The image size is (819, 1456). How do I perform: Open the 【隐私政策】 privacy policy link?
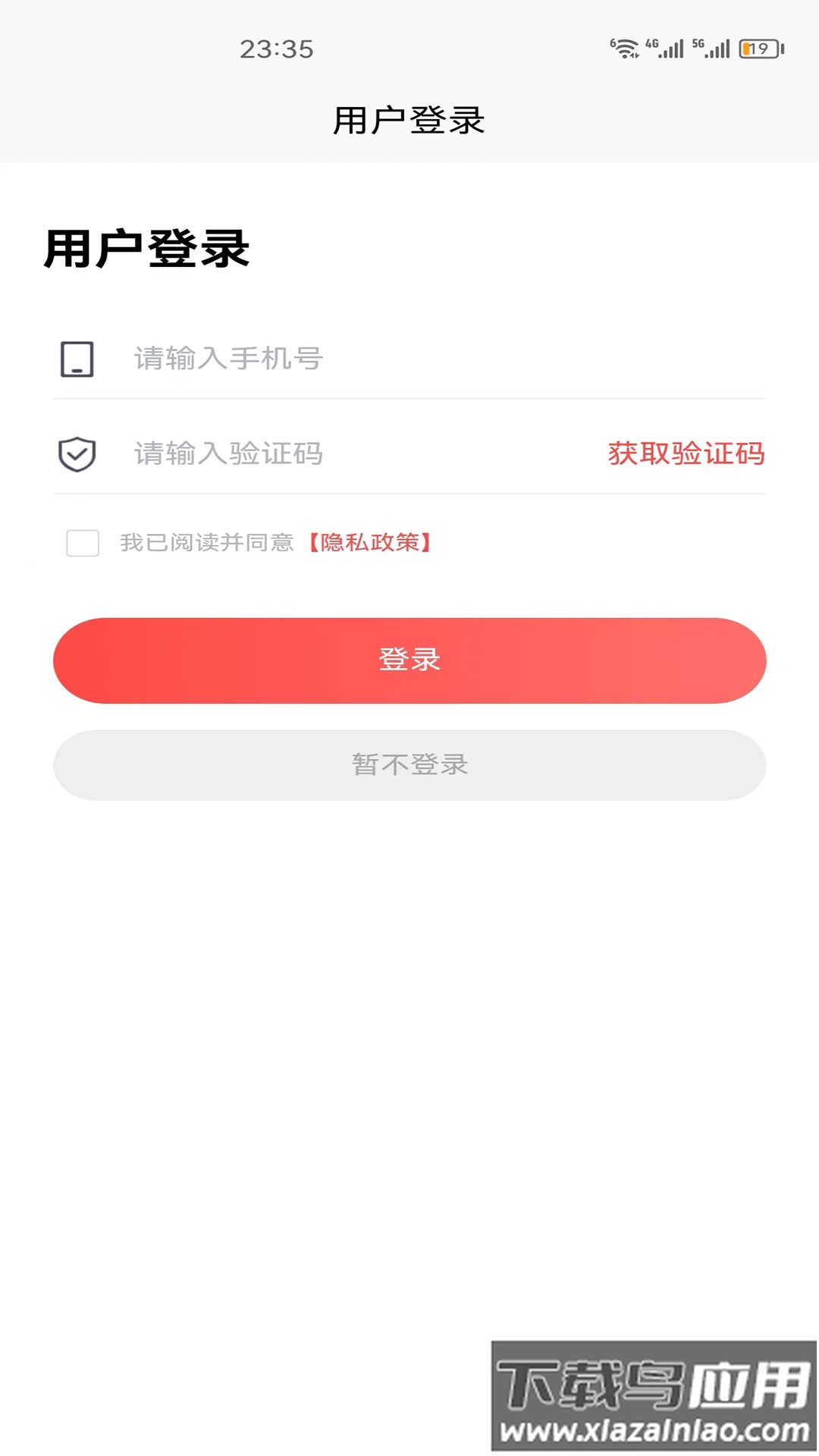[369, 543]
